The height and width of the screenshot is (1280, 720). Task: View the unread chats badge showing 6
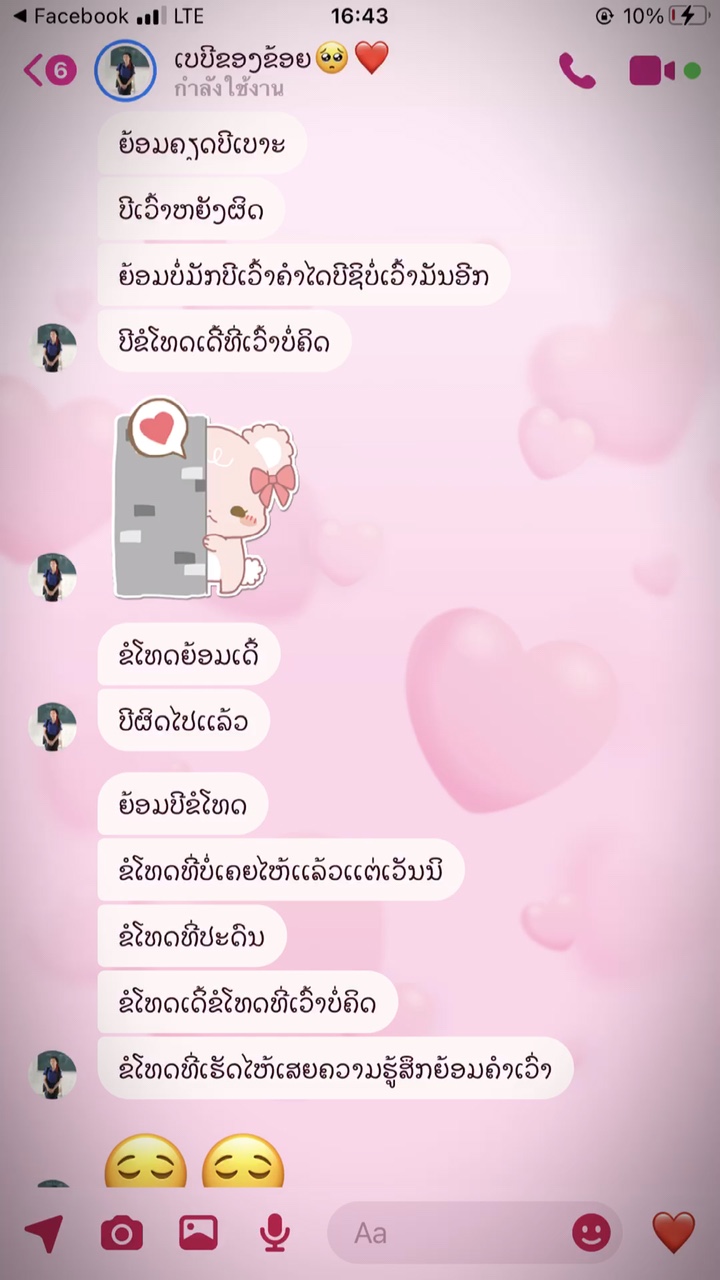click(62, 70)
